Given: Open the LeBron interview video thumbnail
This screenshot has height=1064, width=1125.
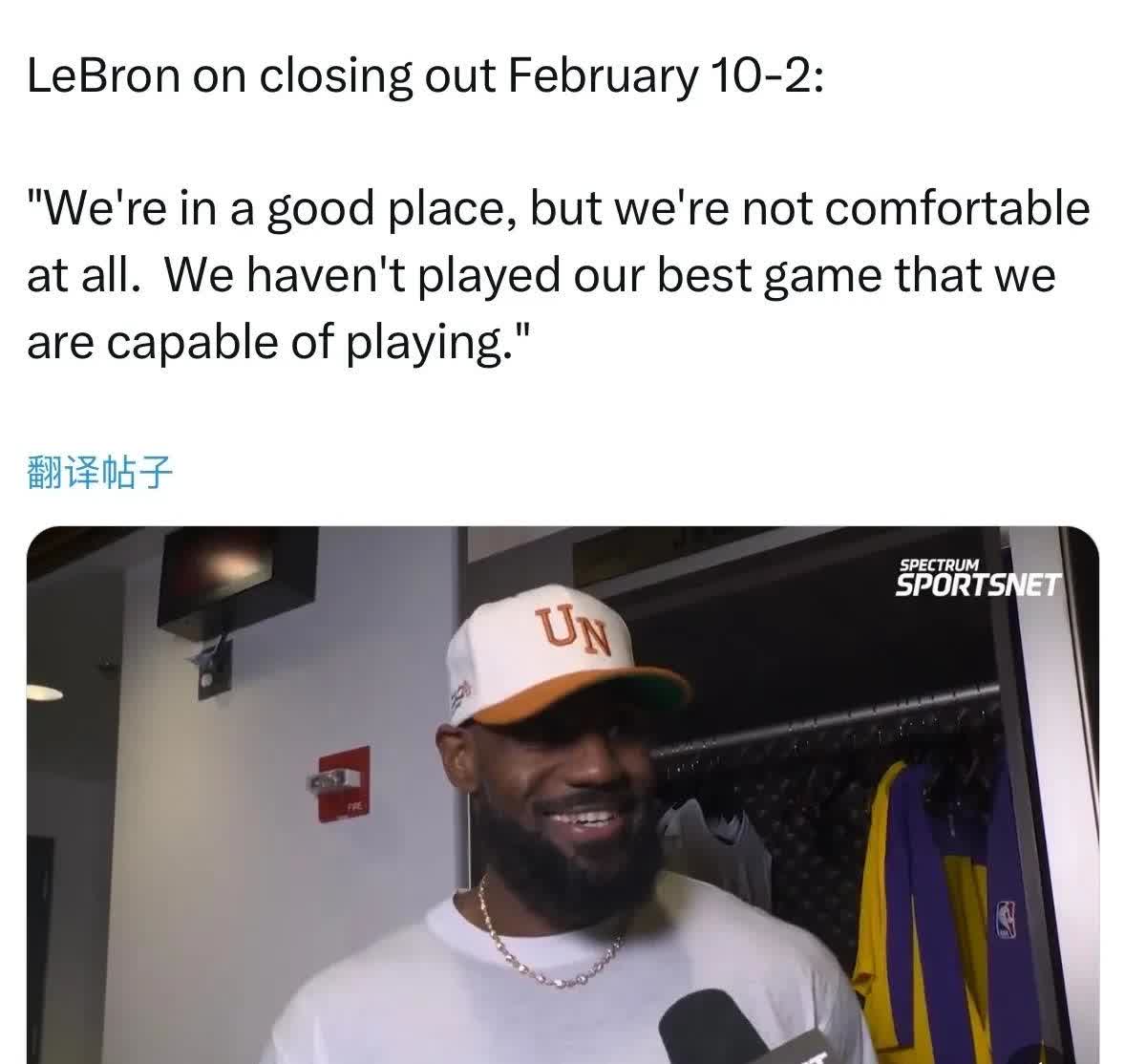Looking at the screenshot, I should coord(562,793).
